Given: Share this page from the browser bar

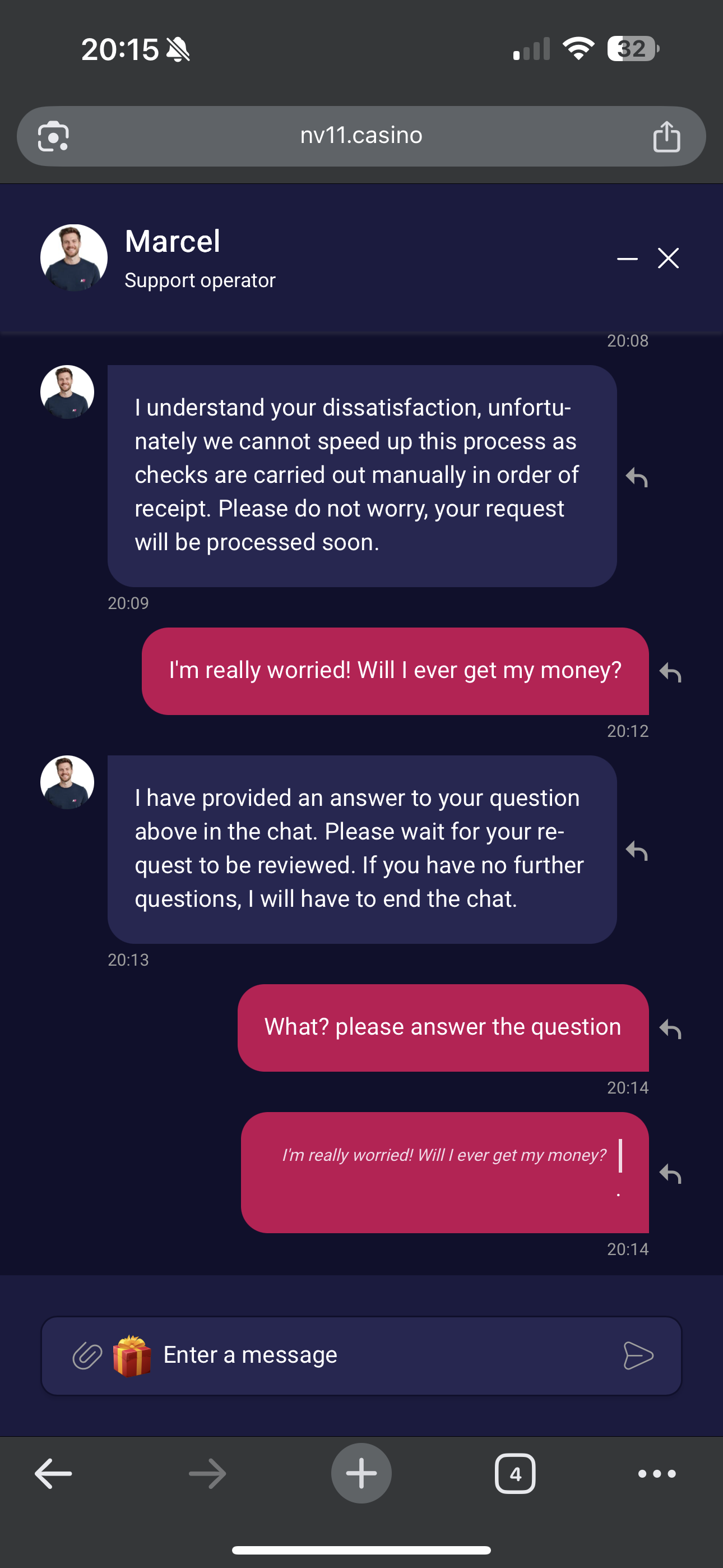Looking at the screenshot, I should pyautogui.click(x=666, y=136).
